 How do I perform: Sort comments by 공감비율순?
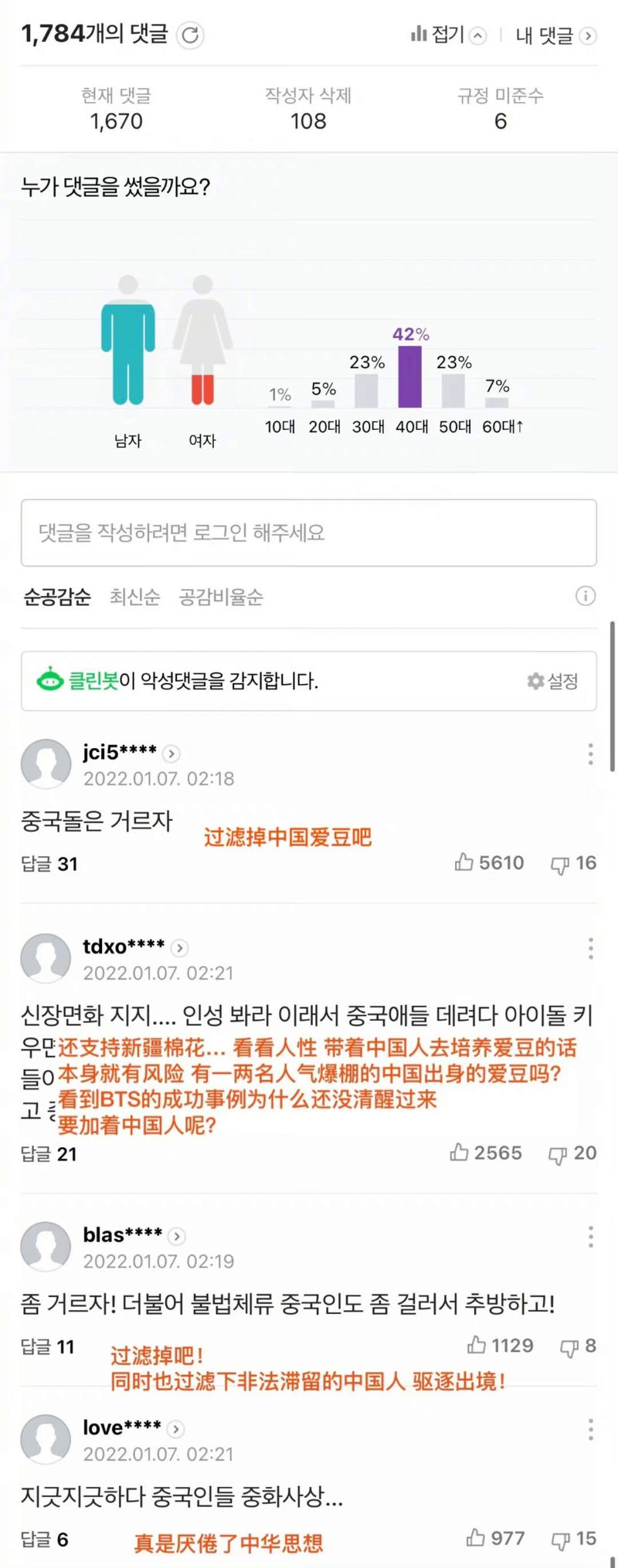[x=221, y=597]
